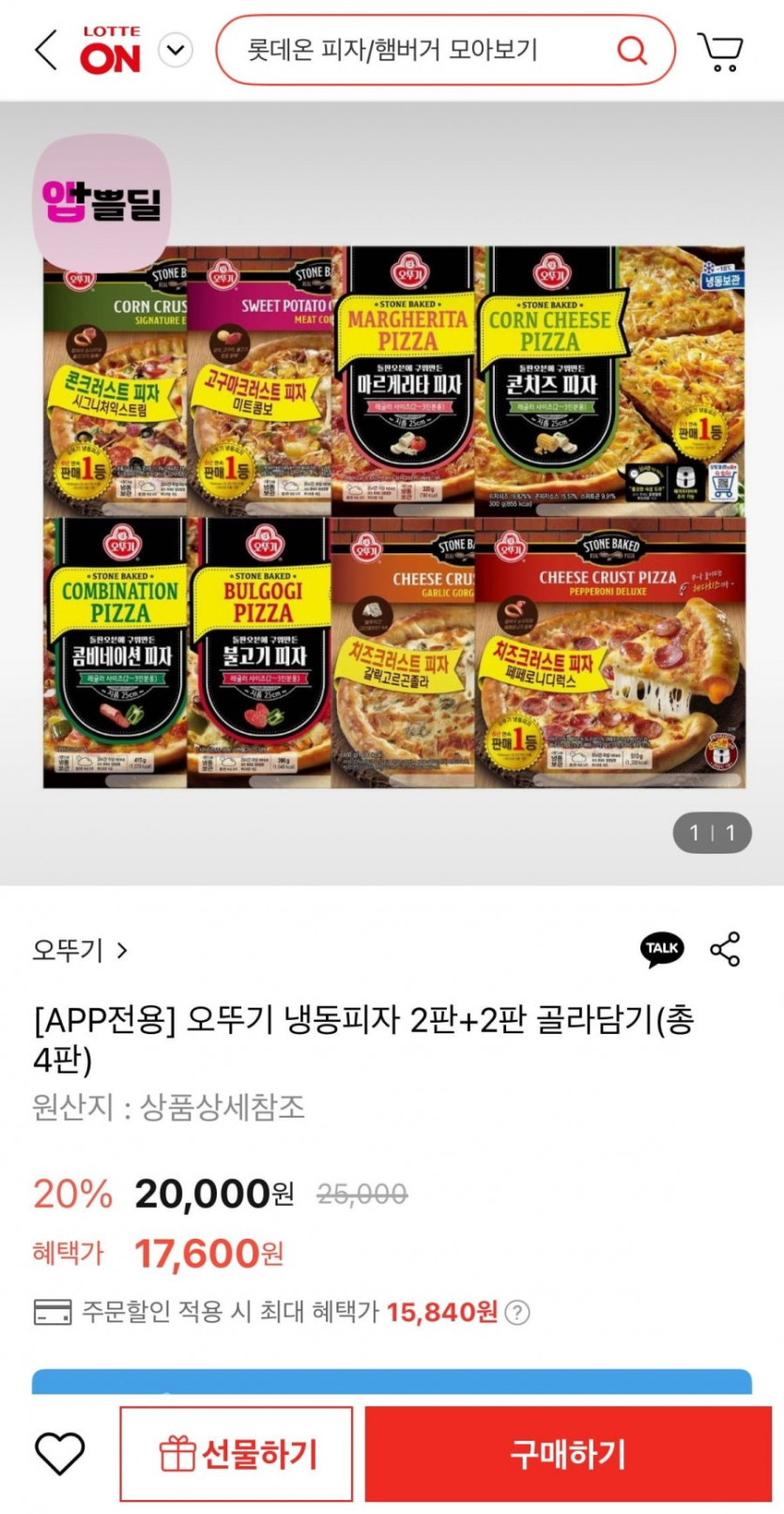Open the shopping cart
Viewport: 784px width, 1514px height.
[720, 52]
